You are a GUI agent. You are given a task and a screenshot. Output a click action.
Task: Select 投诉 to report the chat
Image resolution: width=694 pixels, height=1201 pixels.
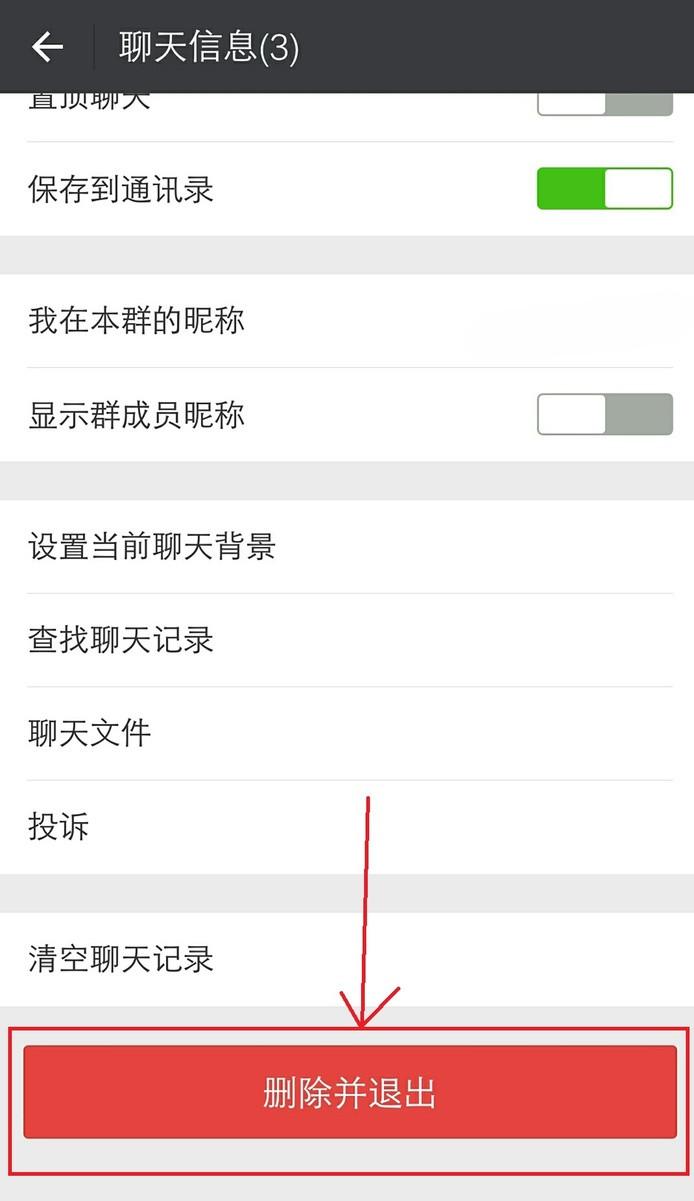[x=347, y=827]
